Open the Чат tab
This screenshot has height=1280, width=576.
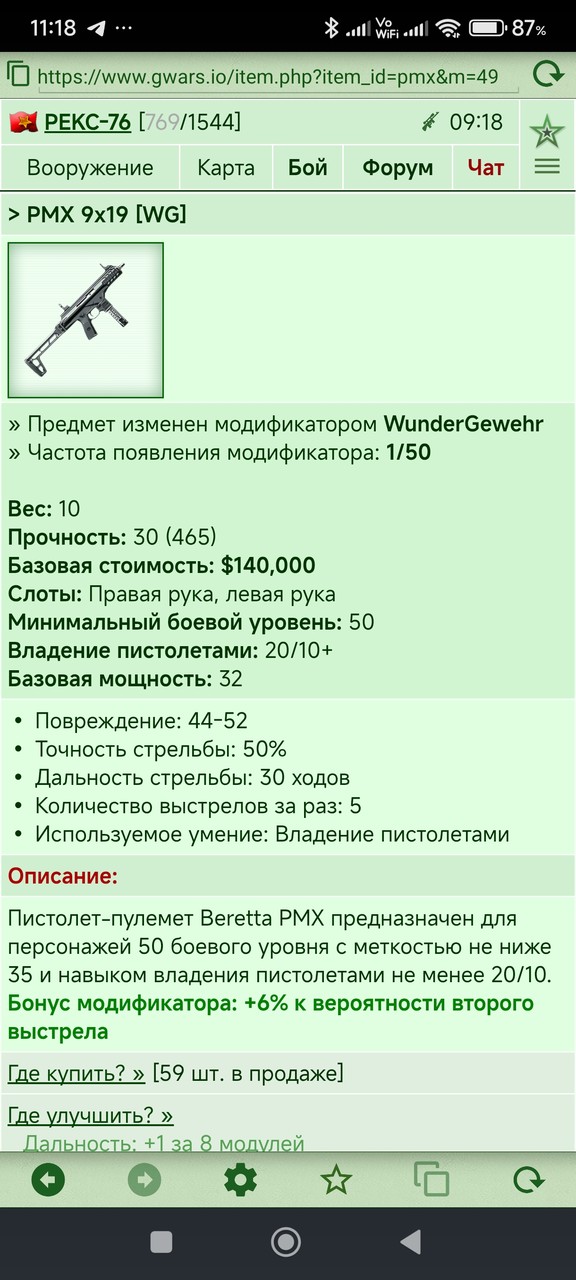click(x=486, y=168)
